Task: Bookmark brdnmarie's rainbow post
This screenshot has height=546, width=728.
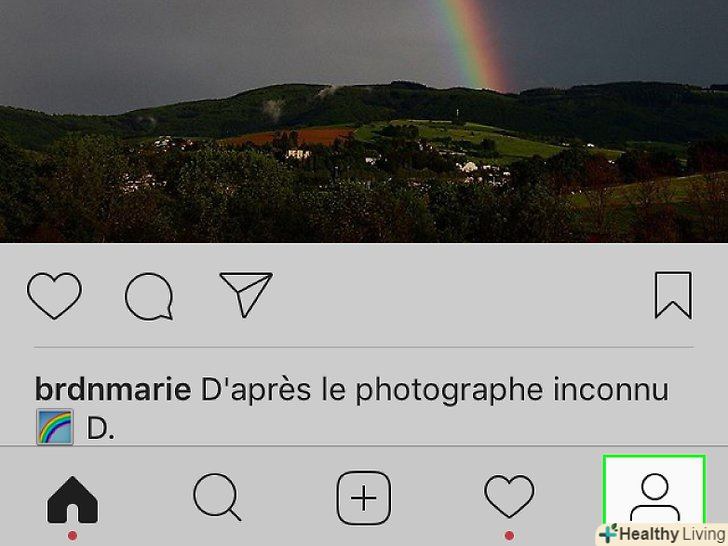Action: pos(673,296)
